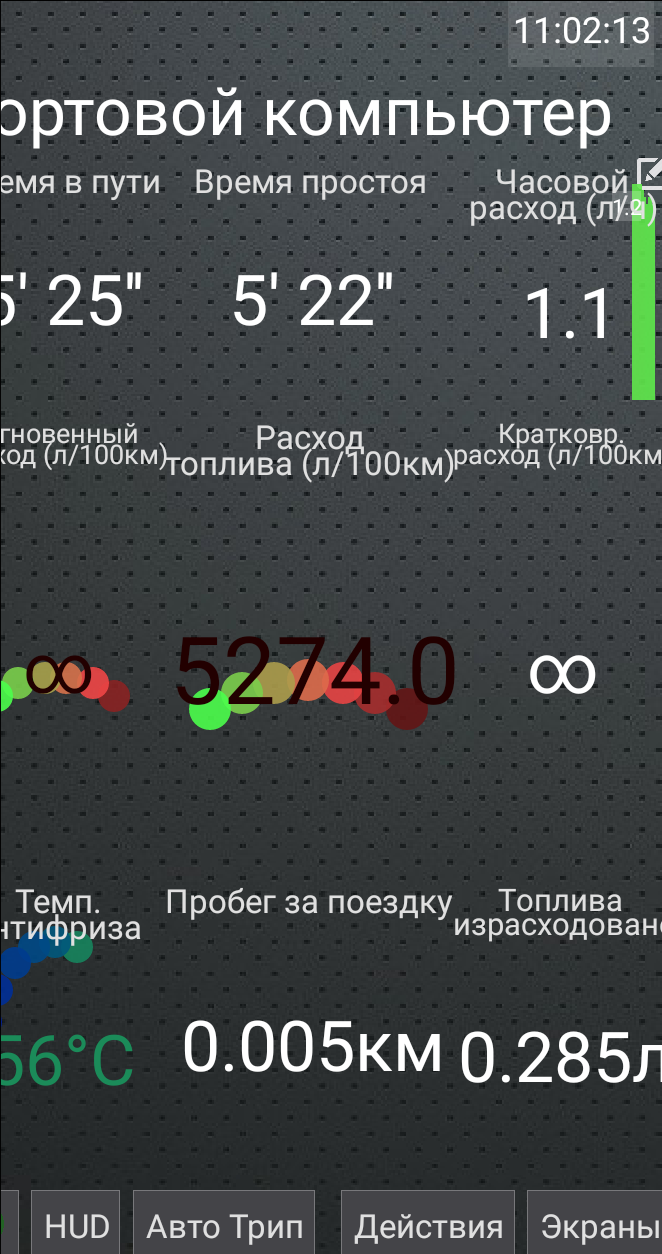Open the Экраны list
This screenshot has width=662, height=1254.
596,1224
